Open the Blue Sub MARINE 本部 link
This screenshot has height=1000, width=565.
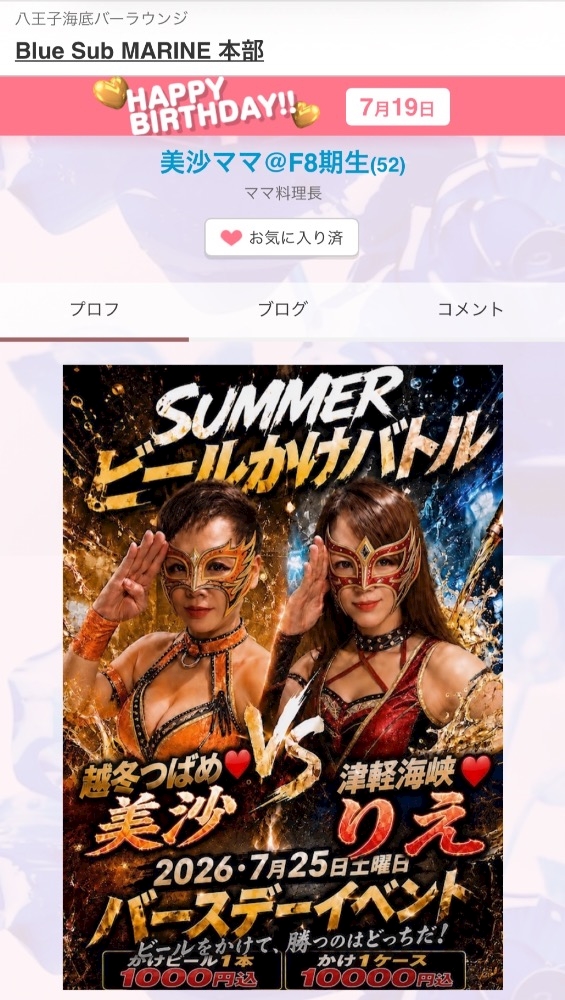click(139, 51)
